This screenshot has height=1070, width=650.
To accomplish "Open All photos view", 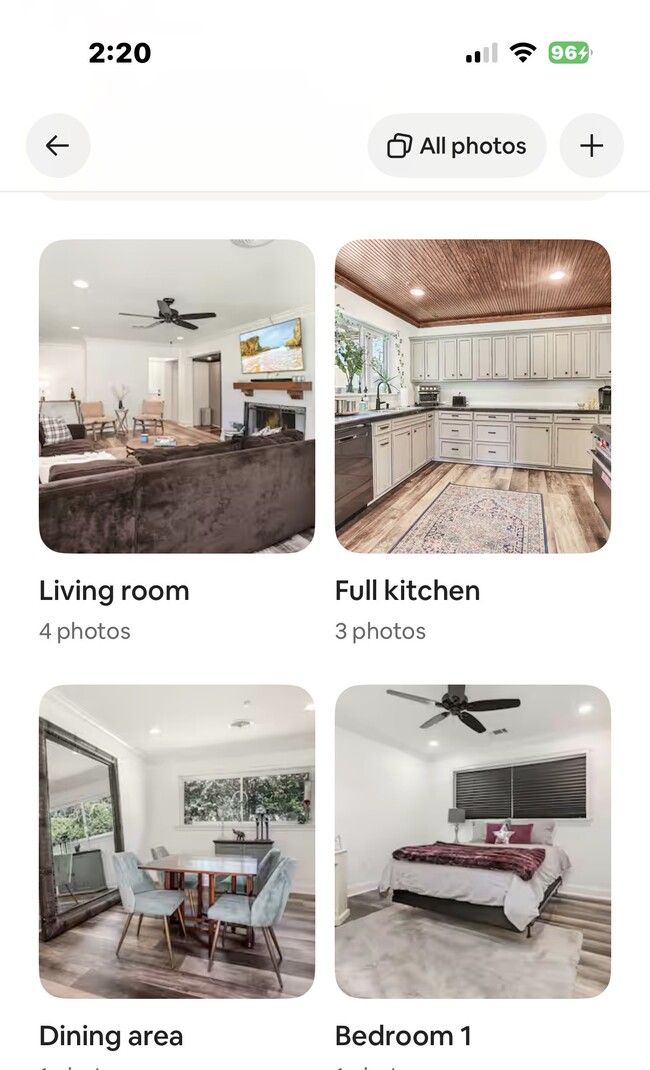I will (457, 145).
